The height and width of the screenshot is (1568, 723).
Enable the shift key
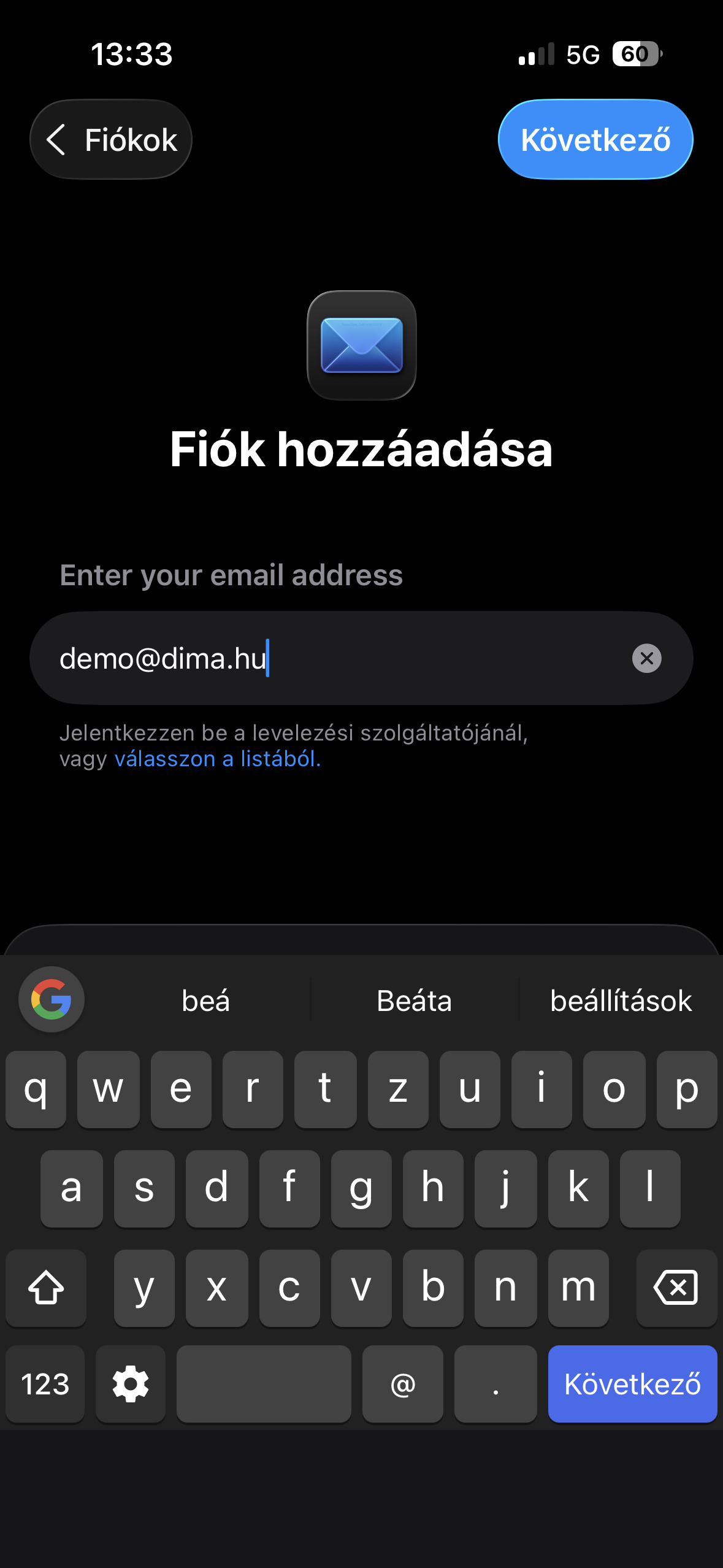46,1287
